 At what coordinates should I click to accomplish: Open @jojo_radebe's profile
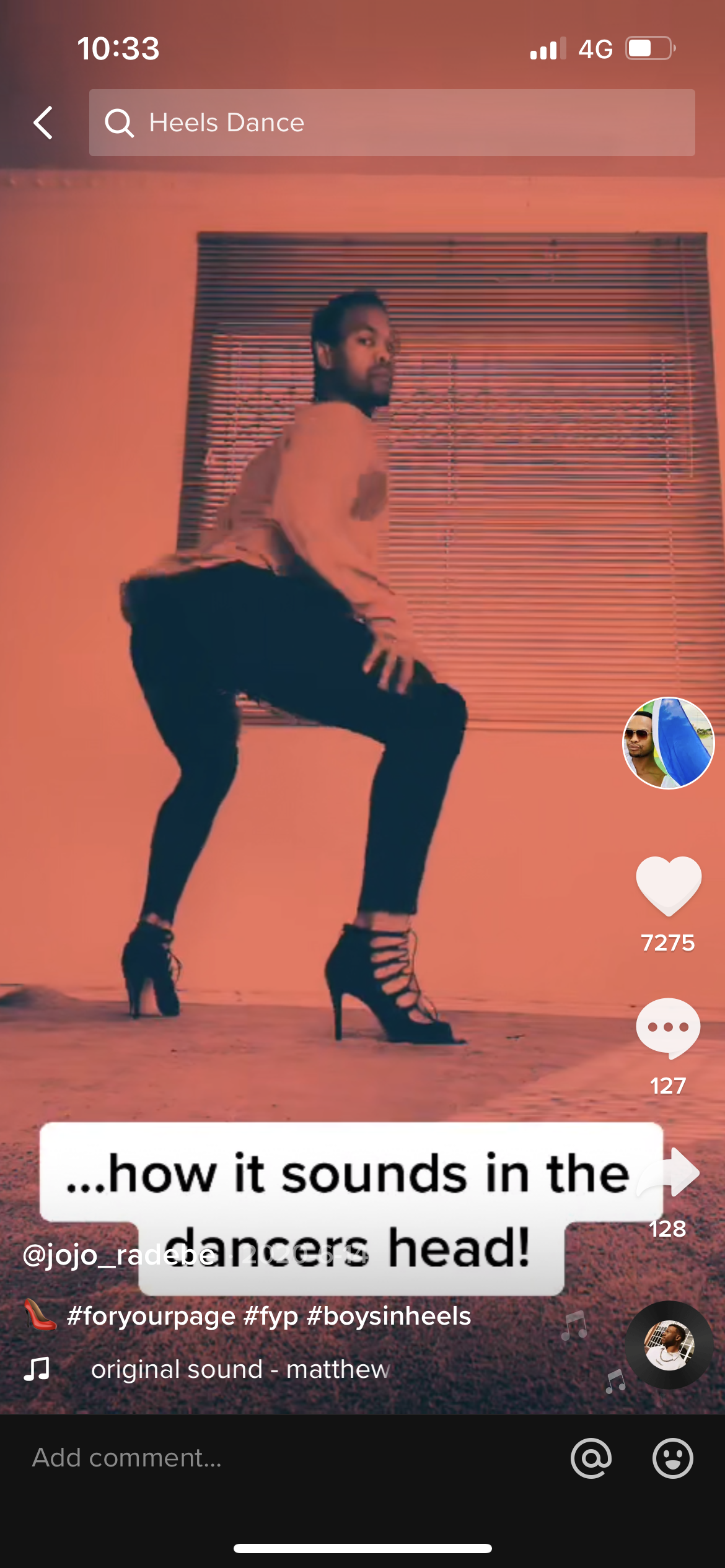coord(118,1256)
